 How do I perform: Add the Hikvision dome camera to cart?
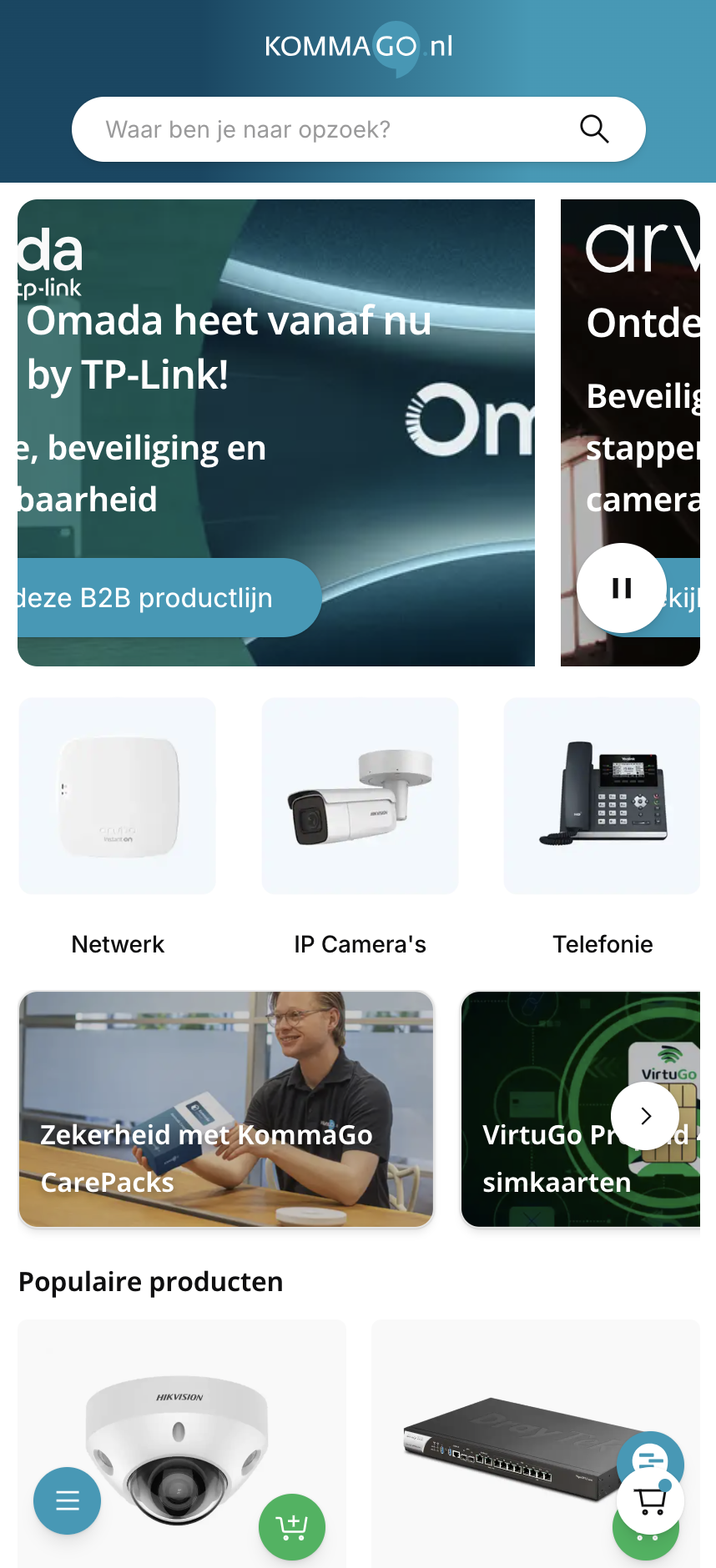click(291, 1526)
